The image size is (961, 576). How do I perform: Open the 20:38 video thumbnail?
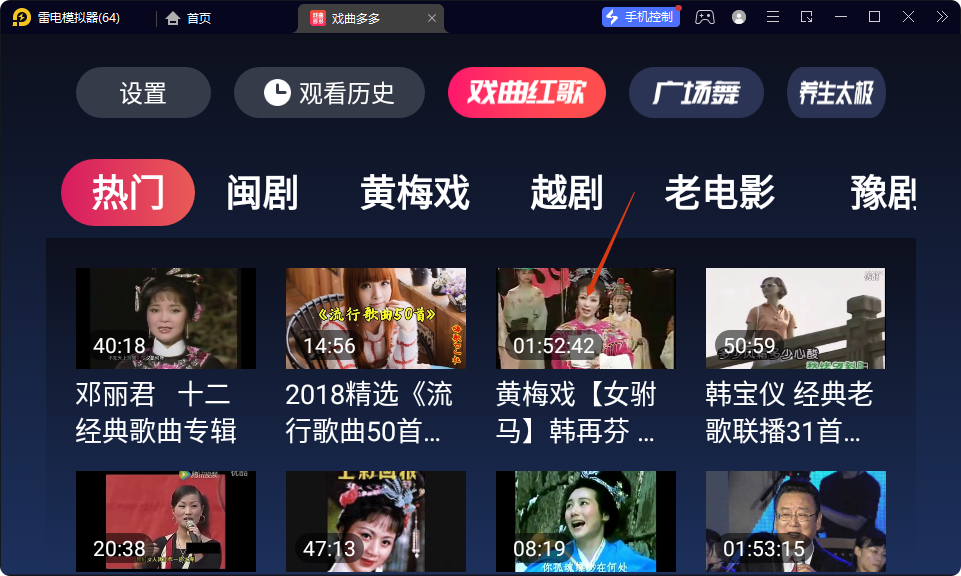(165, 520)
